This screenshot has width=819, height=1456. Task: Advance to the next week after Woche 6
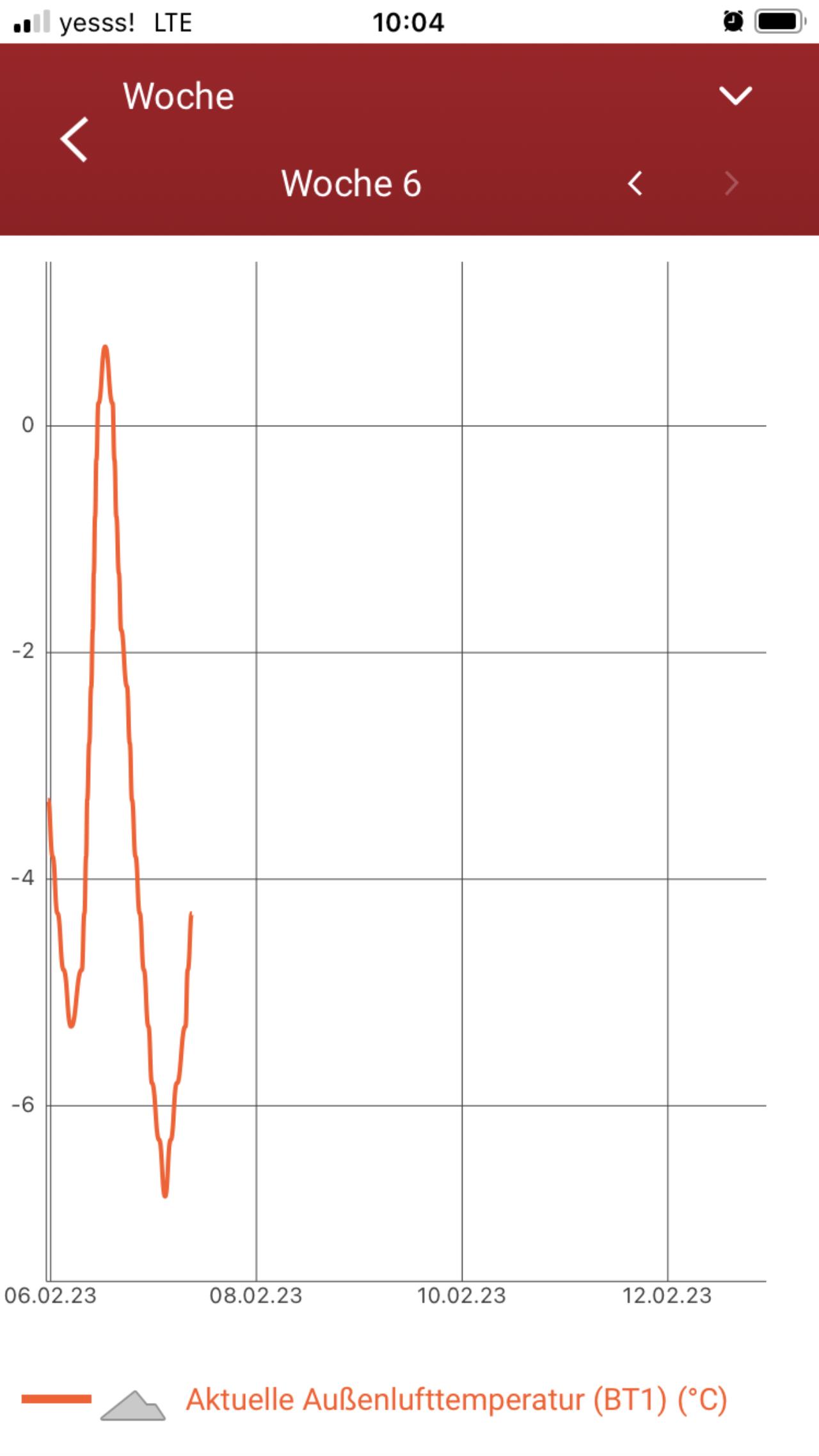click(x=731, y=184)
